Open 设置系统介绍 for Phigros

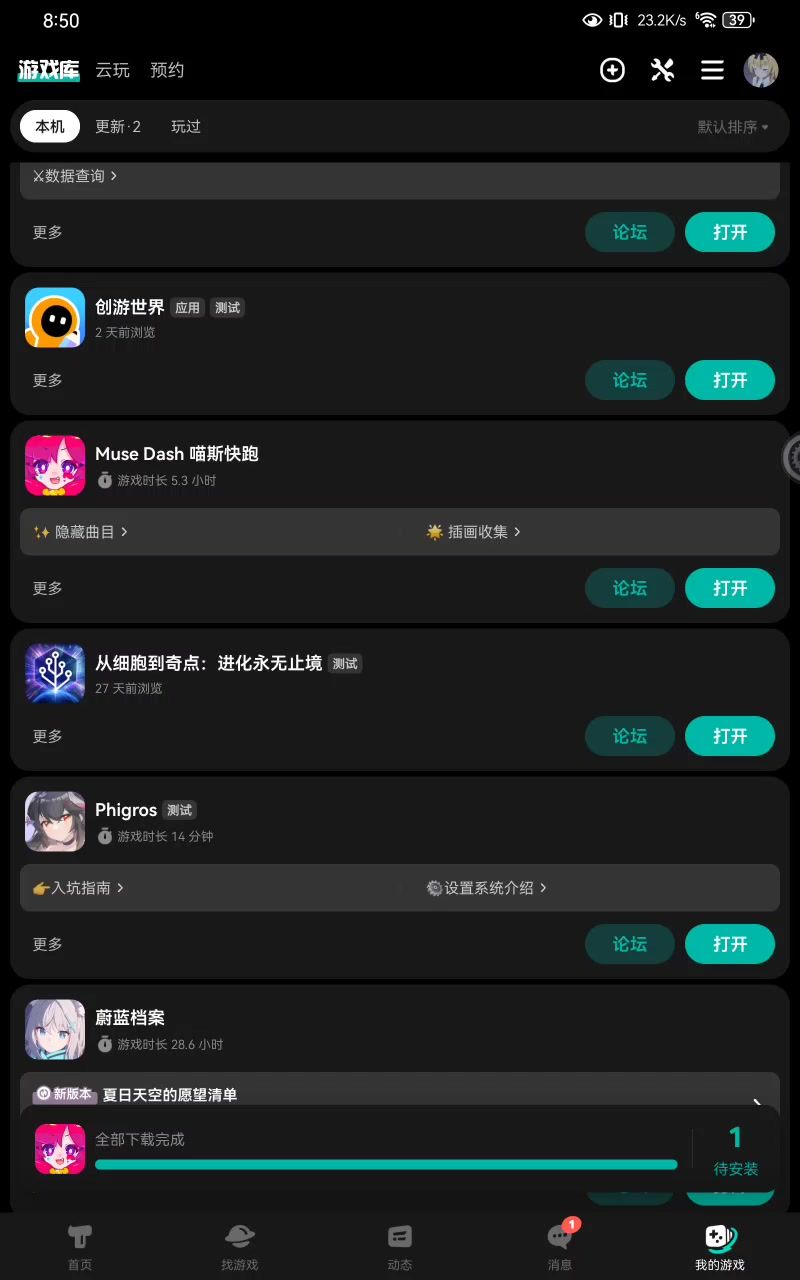pos(488,888)
